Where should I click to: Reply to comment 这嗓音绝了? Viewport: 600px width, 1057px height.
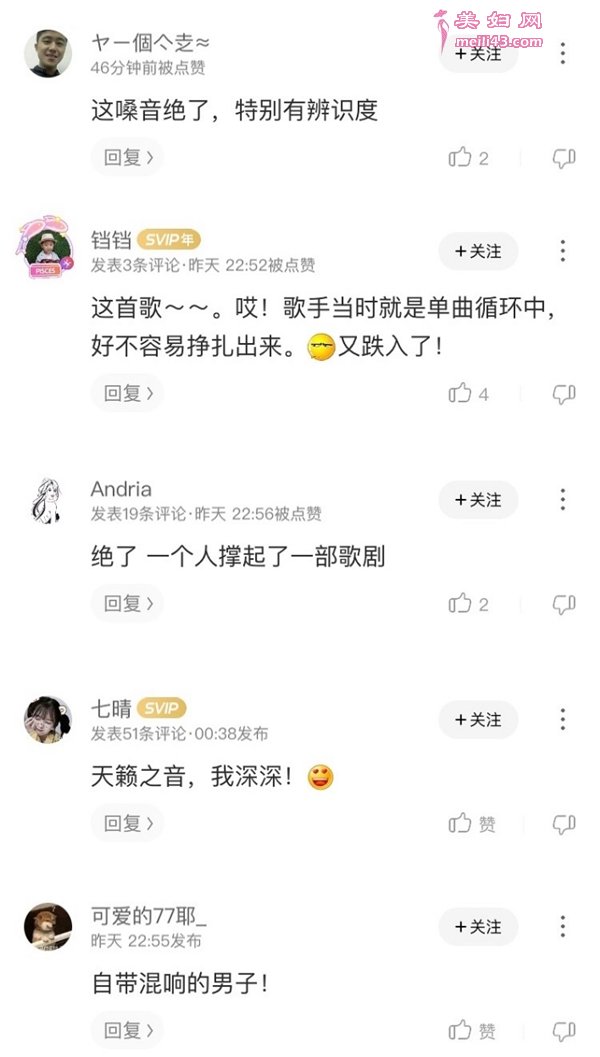tap(128, 157)
